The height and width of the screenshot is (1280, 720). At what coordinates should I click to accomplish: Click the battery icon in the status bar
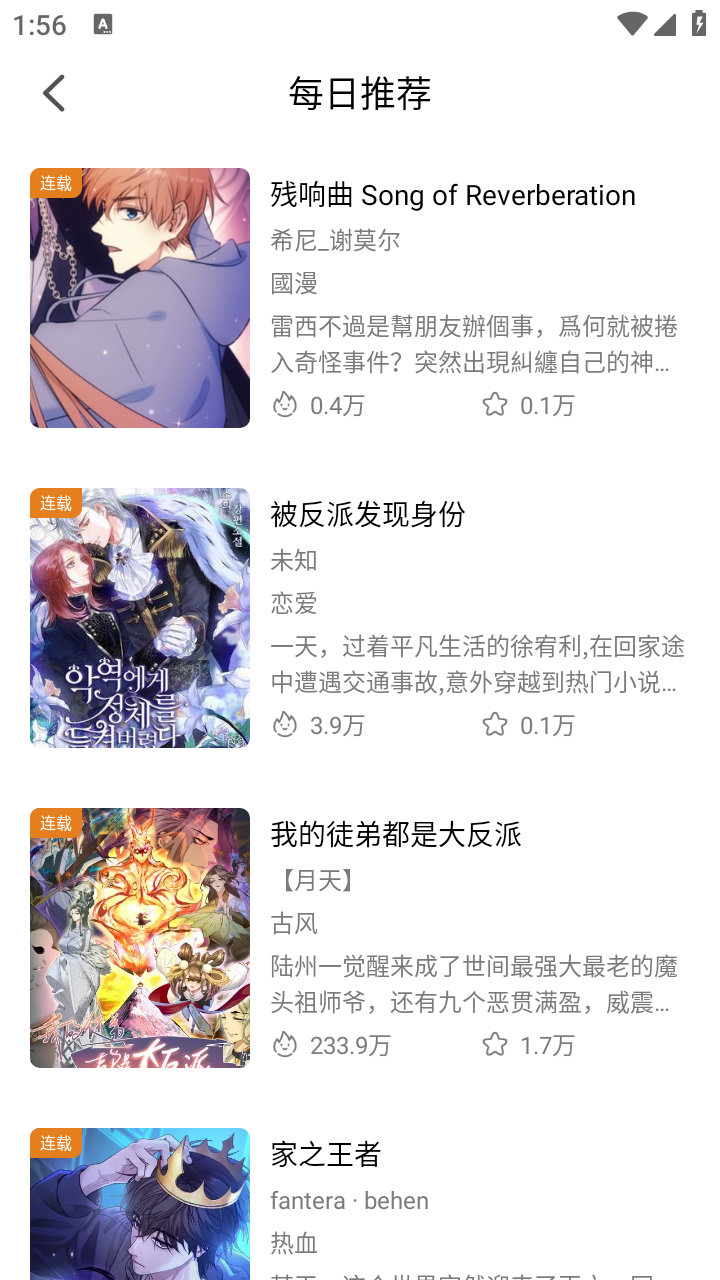pos(697,24)
